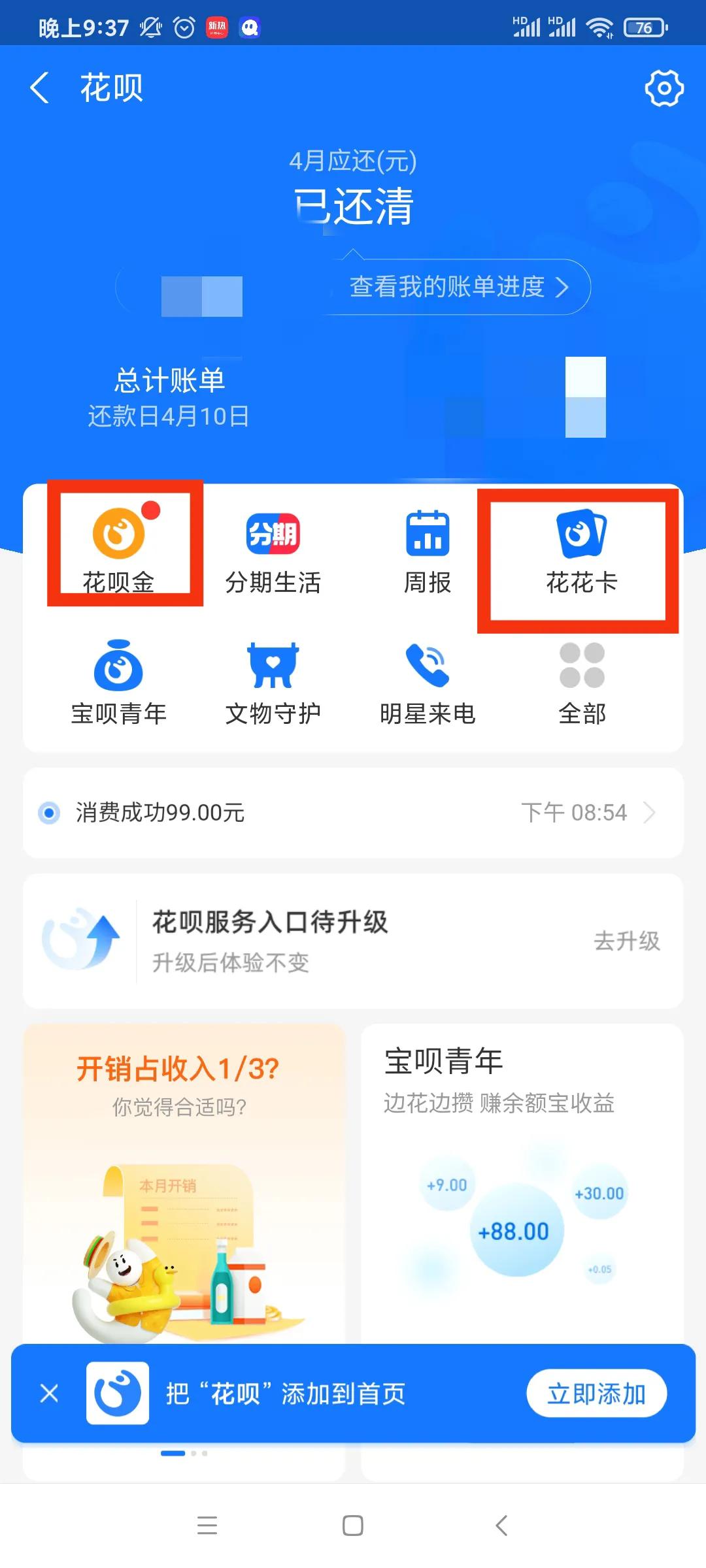
Task: Open Huabei settings gear
Action: [665, 90]
